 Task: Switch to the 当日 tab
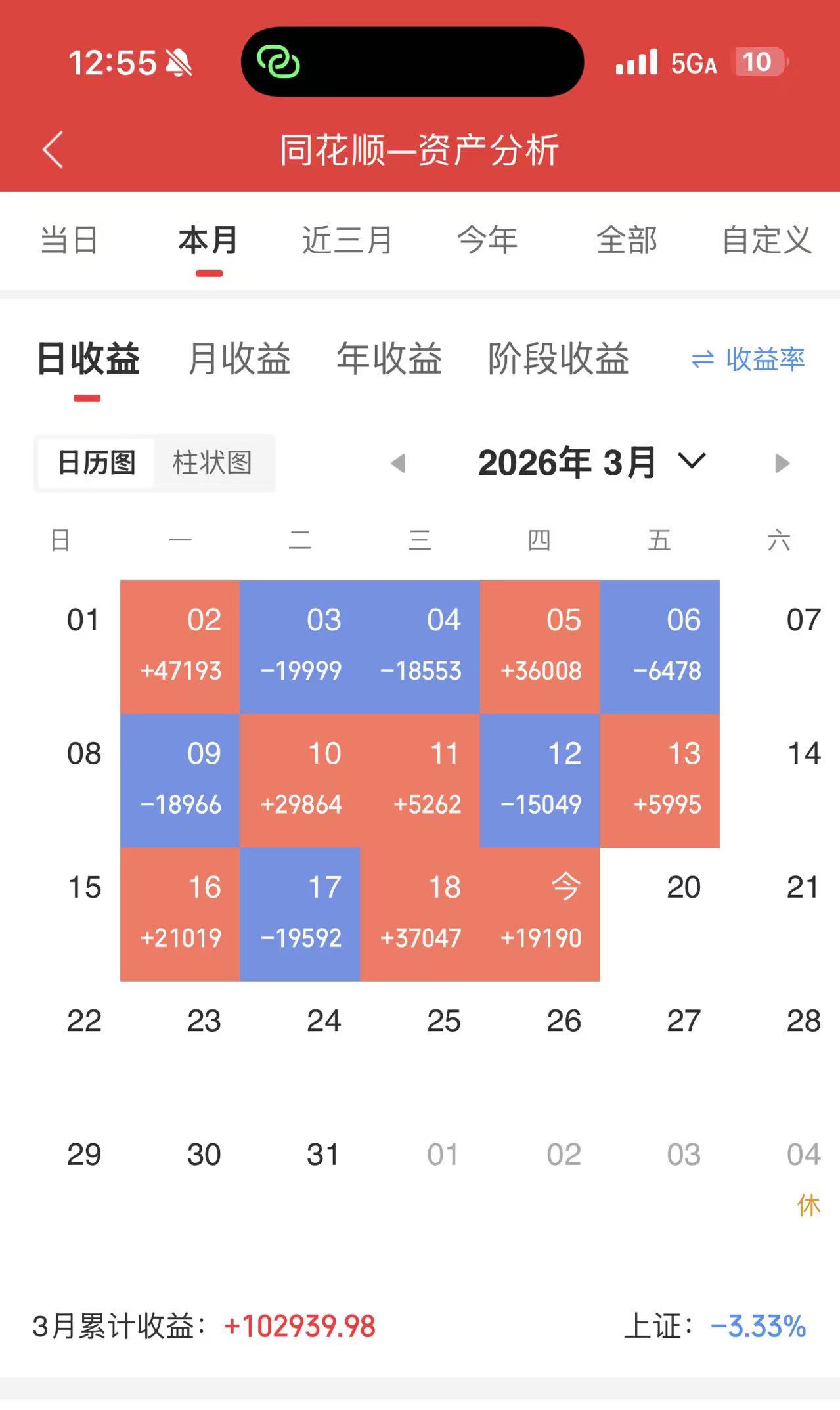(69, 240)
